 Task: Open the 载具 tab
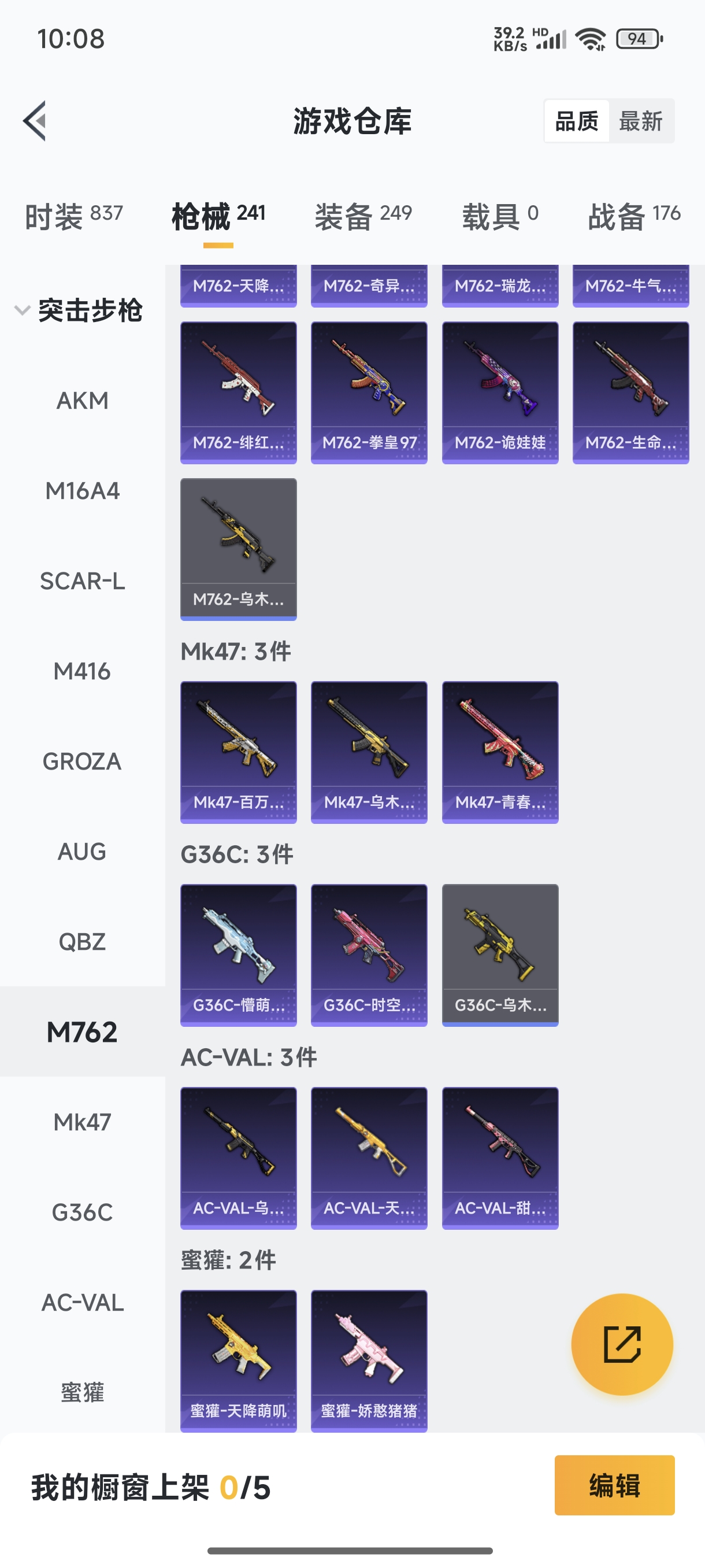pos(499,216)
